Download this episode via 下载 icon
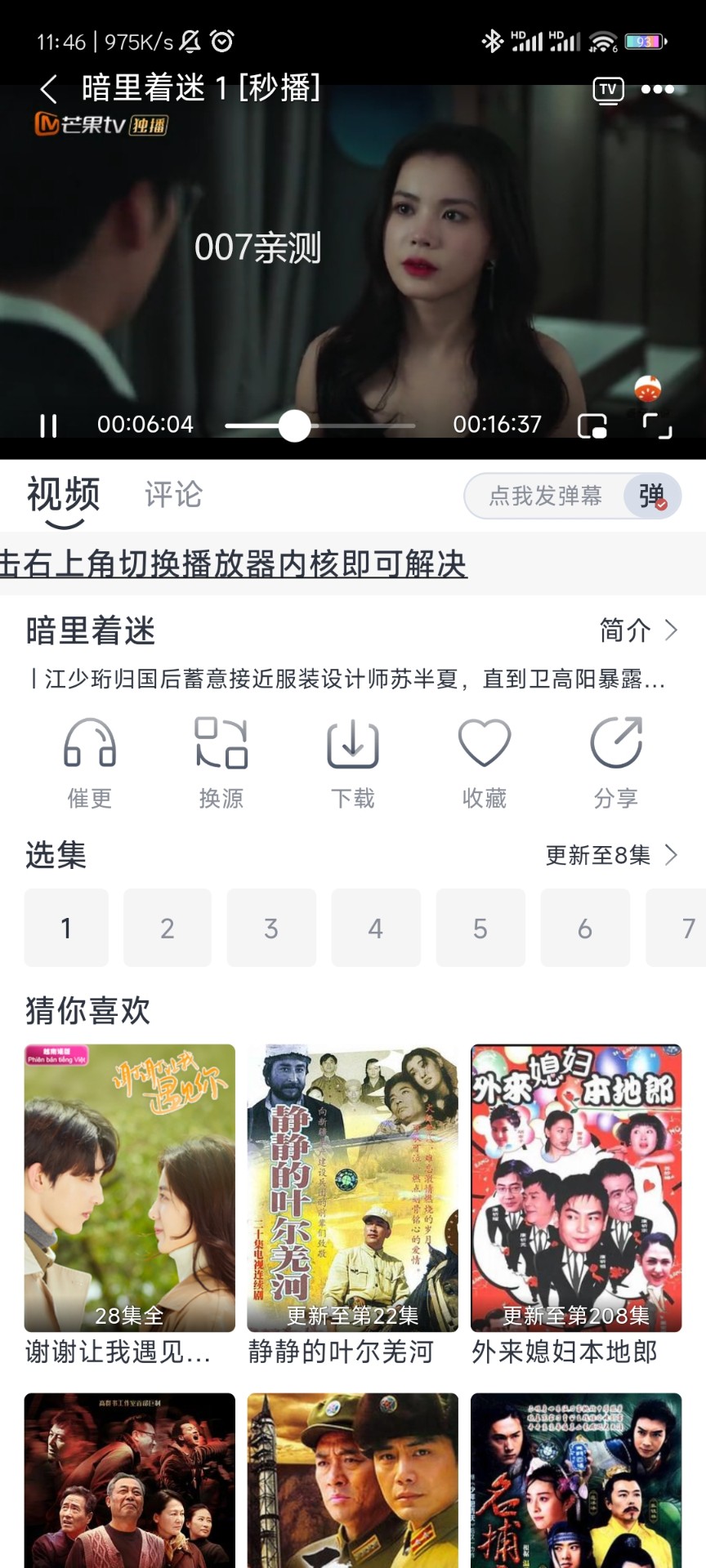The image size is (706, 1568). (353, 759)
